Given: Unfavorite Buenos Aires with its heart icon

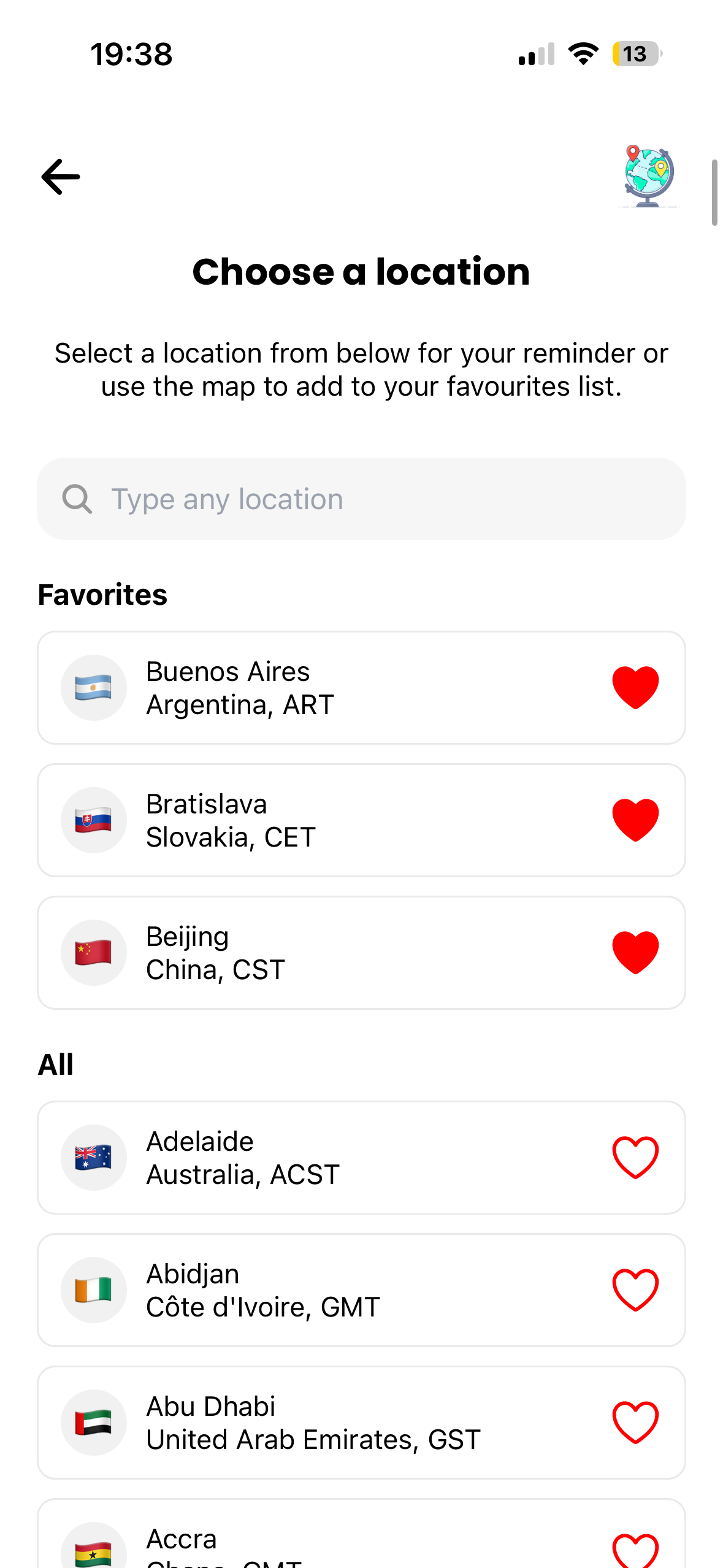Looking at the screenshot, I should click(x=635, y=688).
